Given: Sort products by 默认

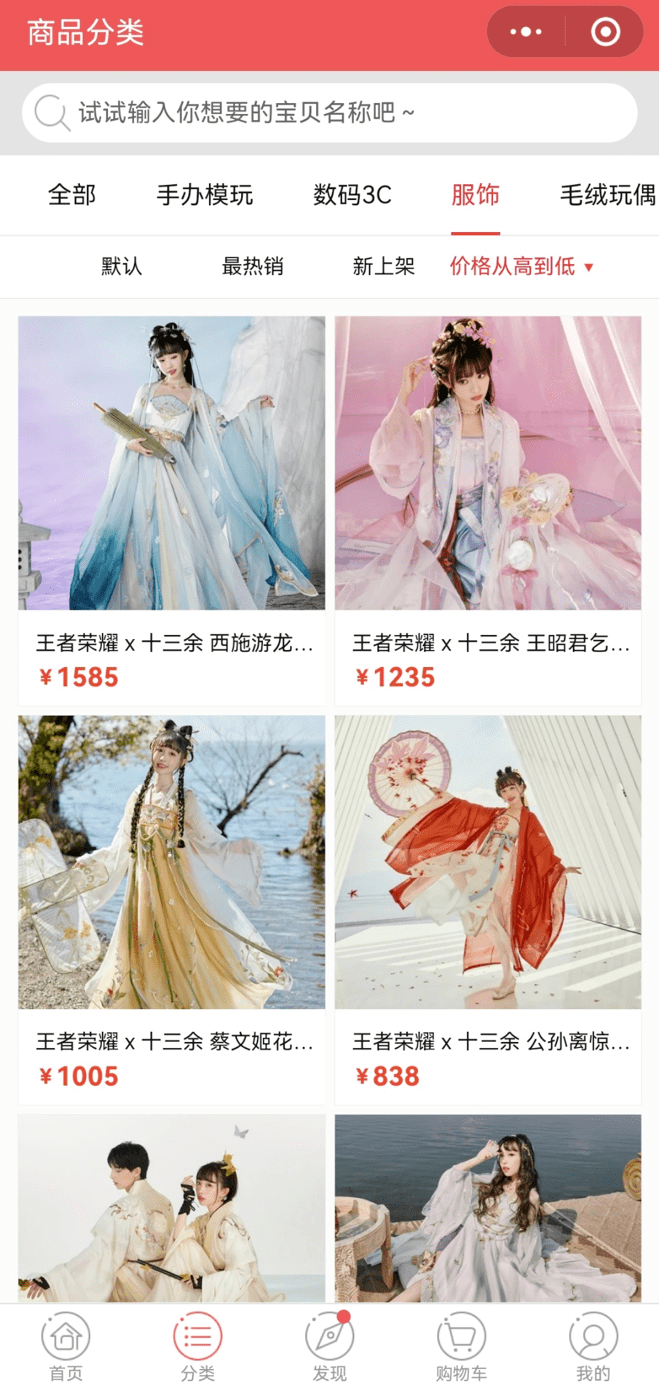Looking at the screenshot, I should [x=122, y=266].
